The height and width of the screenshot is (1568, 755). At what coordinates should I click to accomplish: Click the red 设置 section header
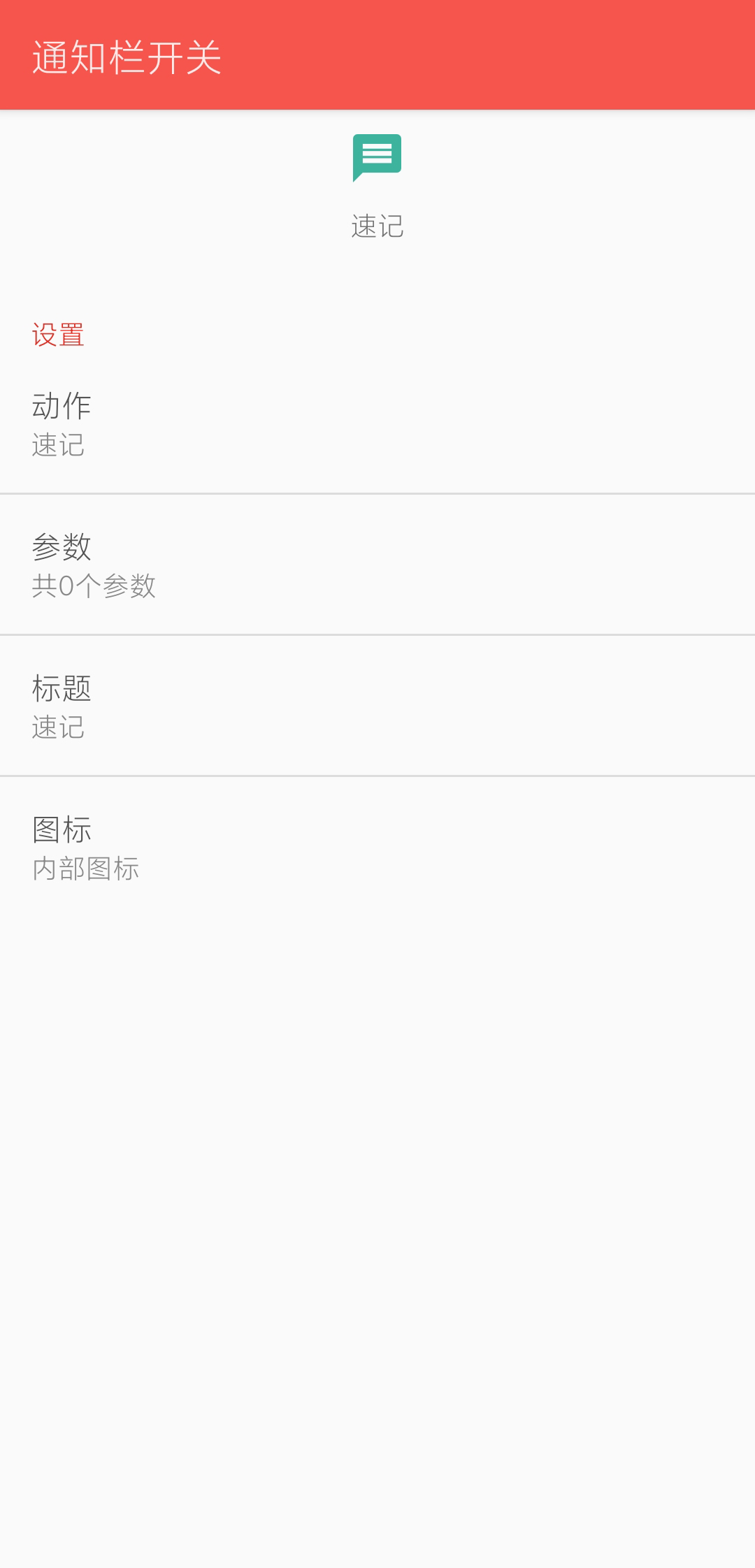click(59, 334)
